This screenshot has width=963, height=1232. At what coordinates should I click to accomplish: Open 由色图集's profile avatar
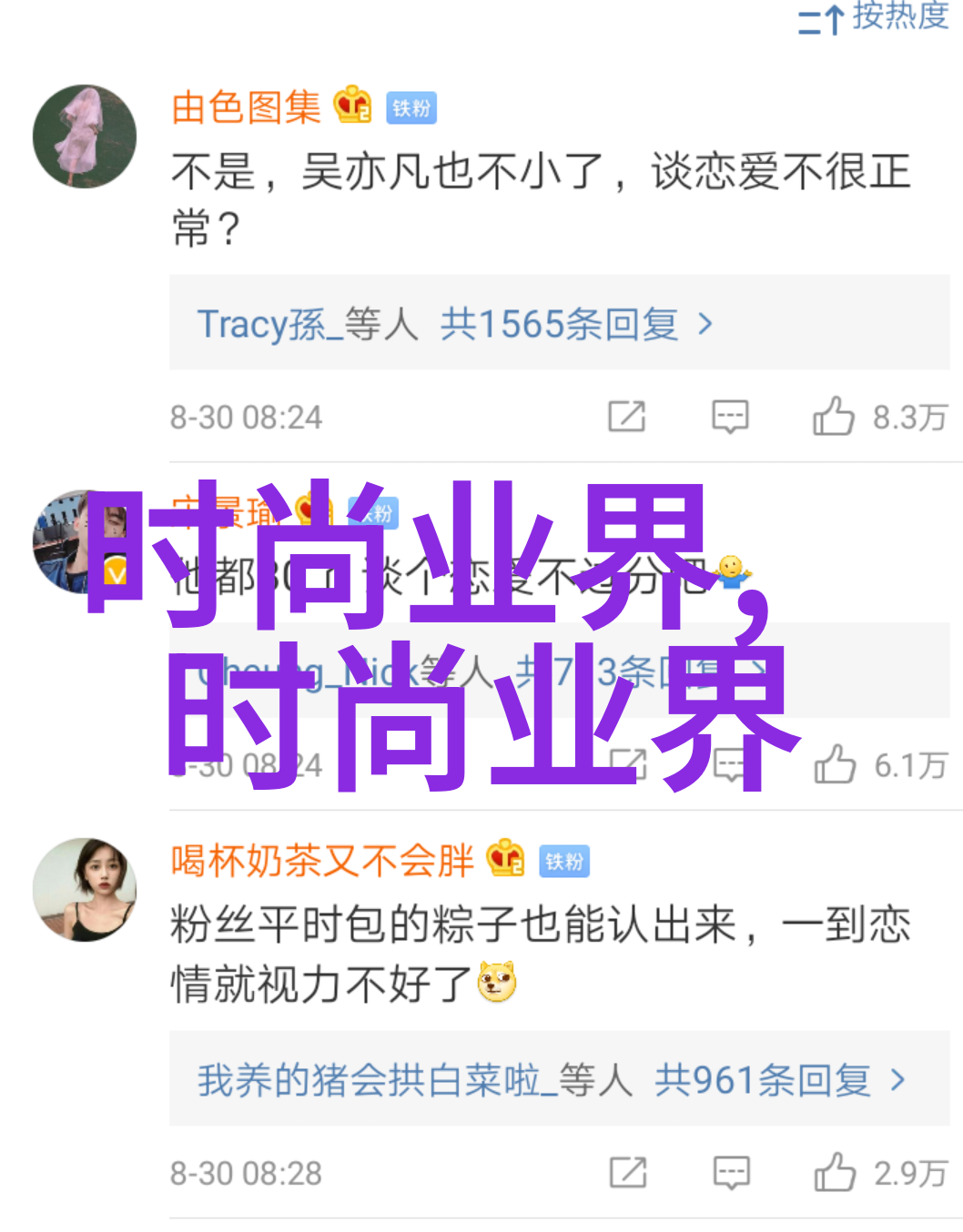(85, 136)
